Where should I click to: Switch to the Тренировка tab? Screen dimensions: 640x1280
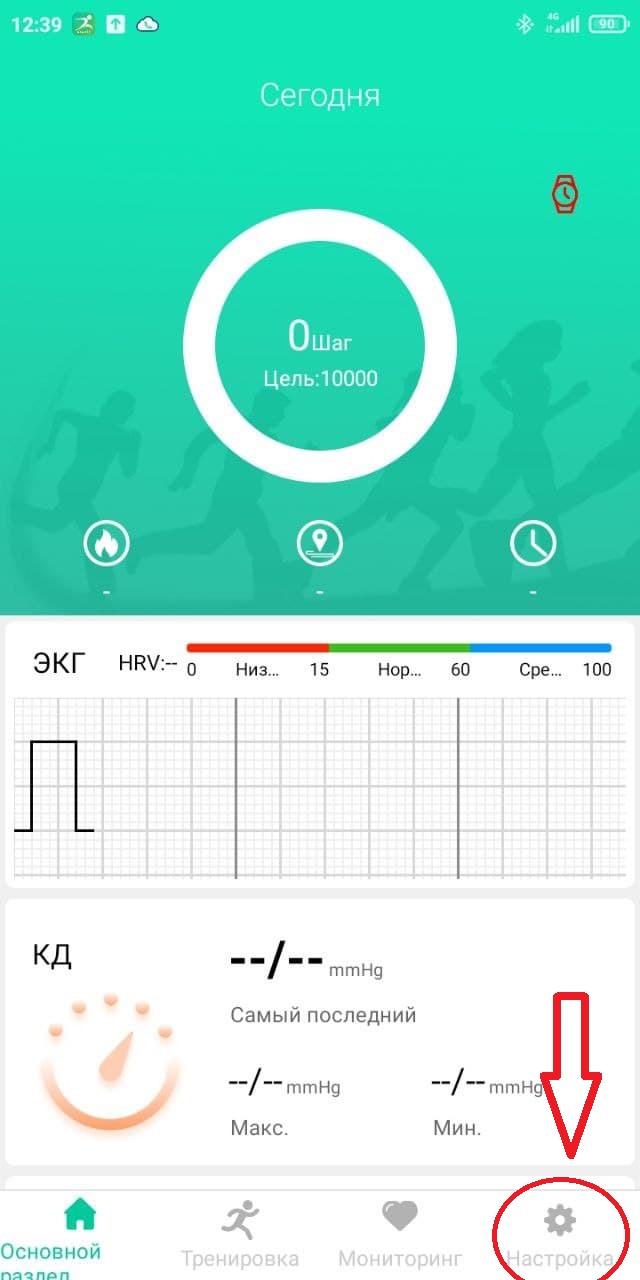(240, 1236)
